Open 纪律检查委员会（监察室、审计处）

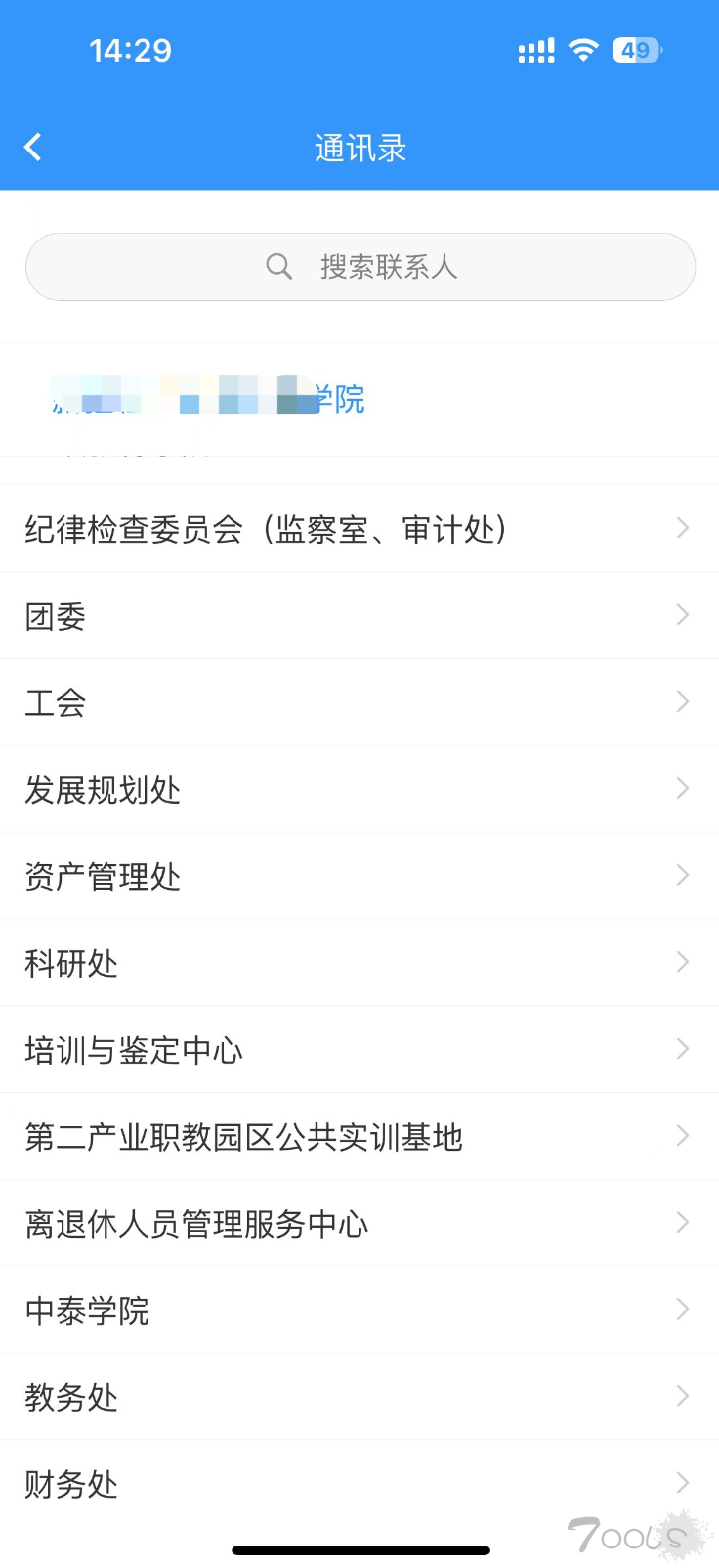tap(359, 529)
